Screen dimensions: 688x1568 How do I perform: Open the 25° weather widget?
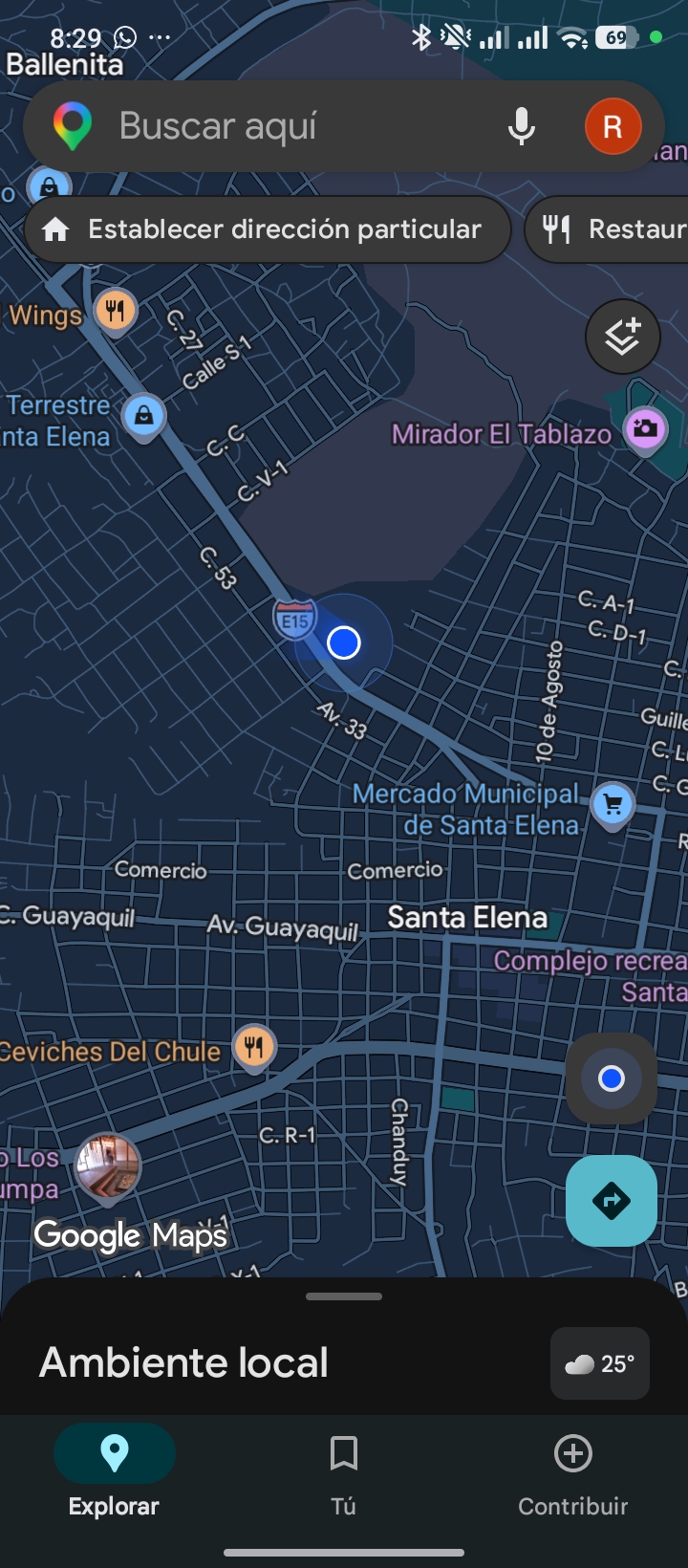[600, 1363]
